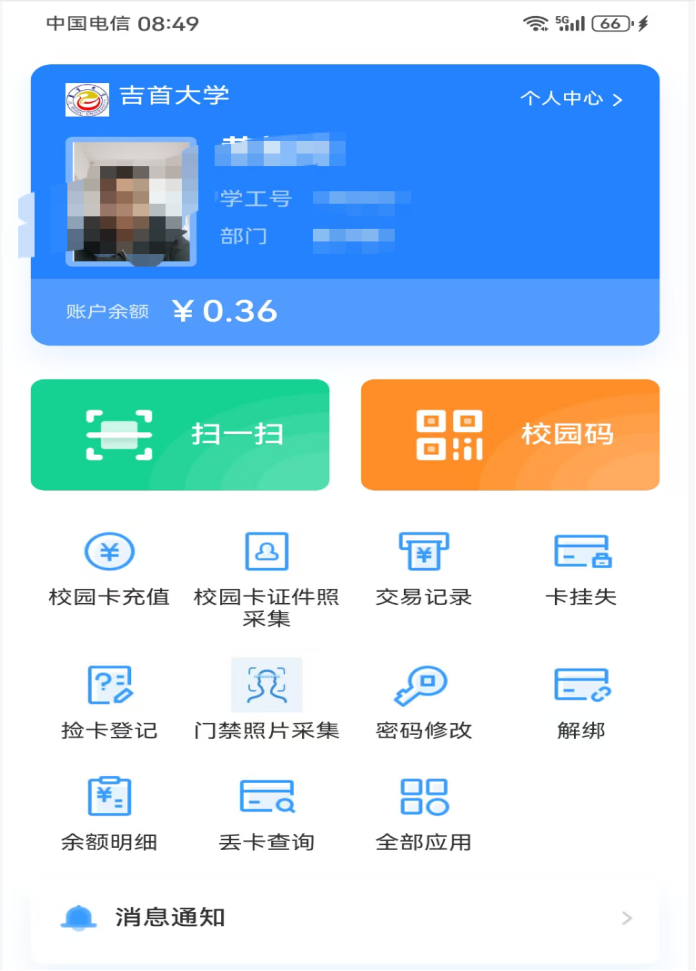Select 门禁照片采集
This screenshot has height=971, width=696.
point(266,700)
